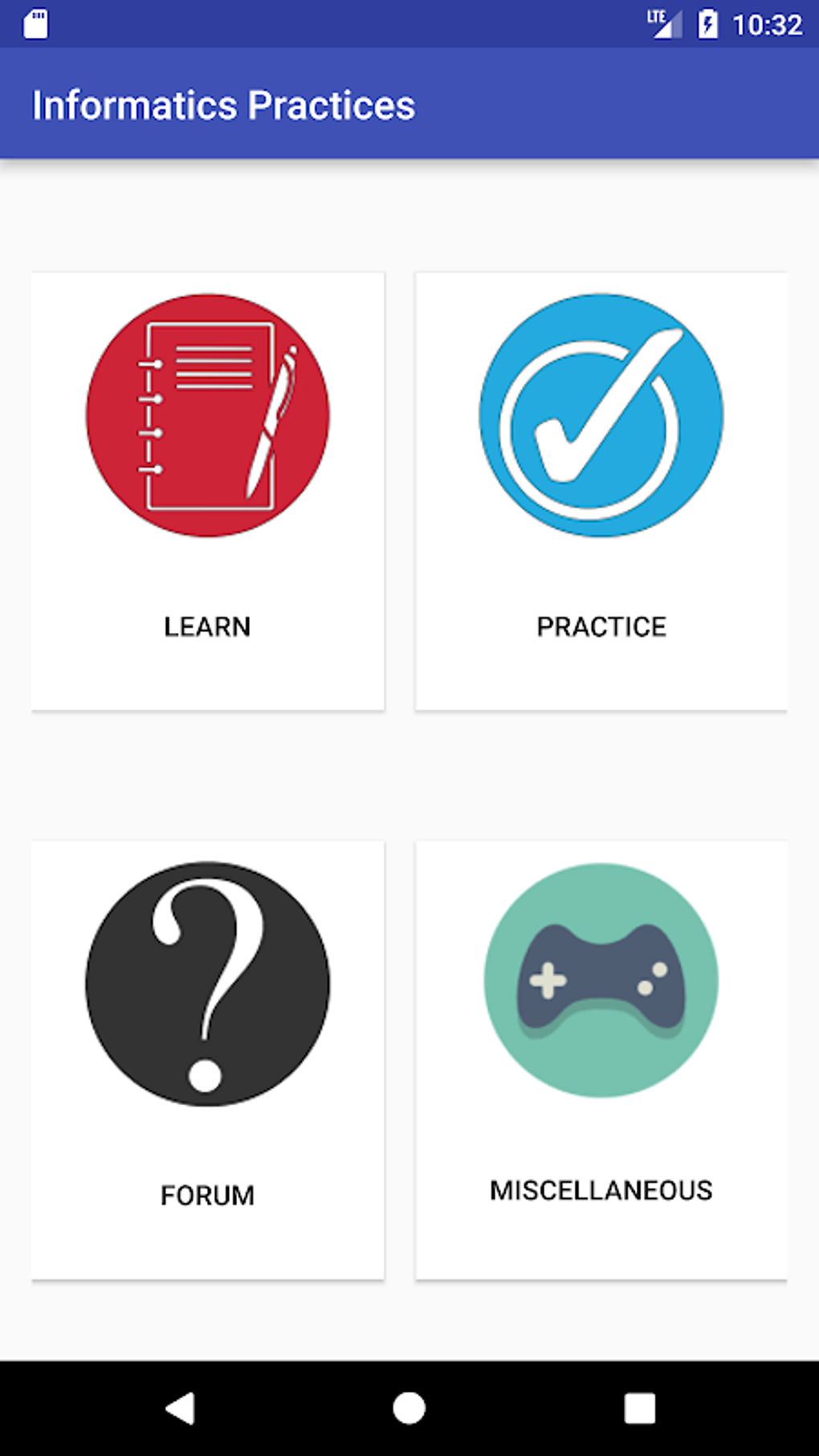Tap the LEARN text label
The width and height of the screenshot is (819, 1456).
[207, 626]
